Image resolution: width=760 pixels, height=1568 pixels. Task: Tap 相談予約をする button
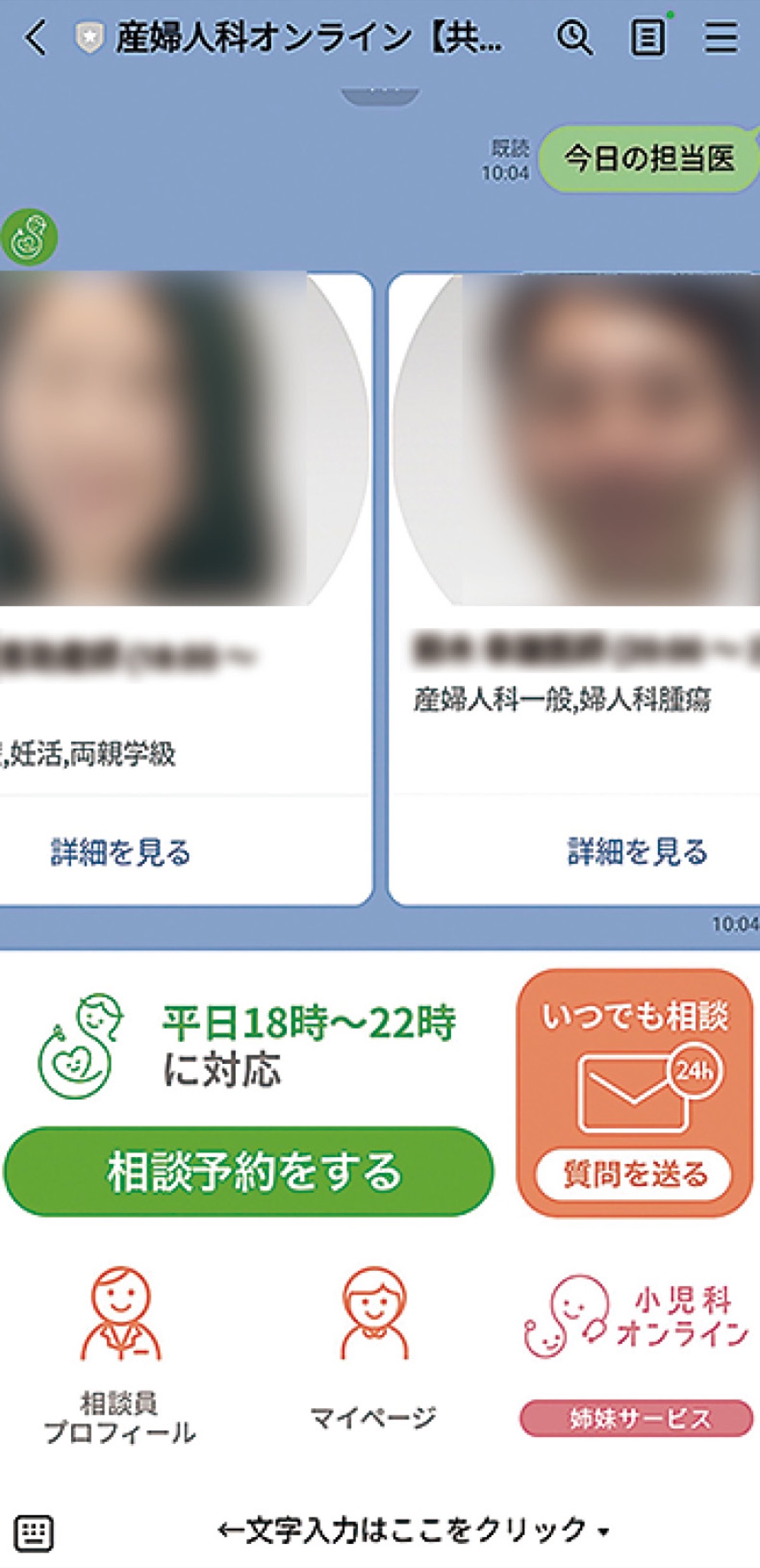248,1172
